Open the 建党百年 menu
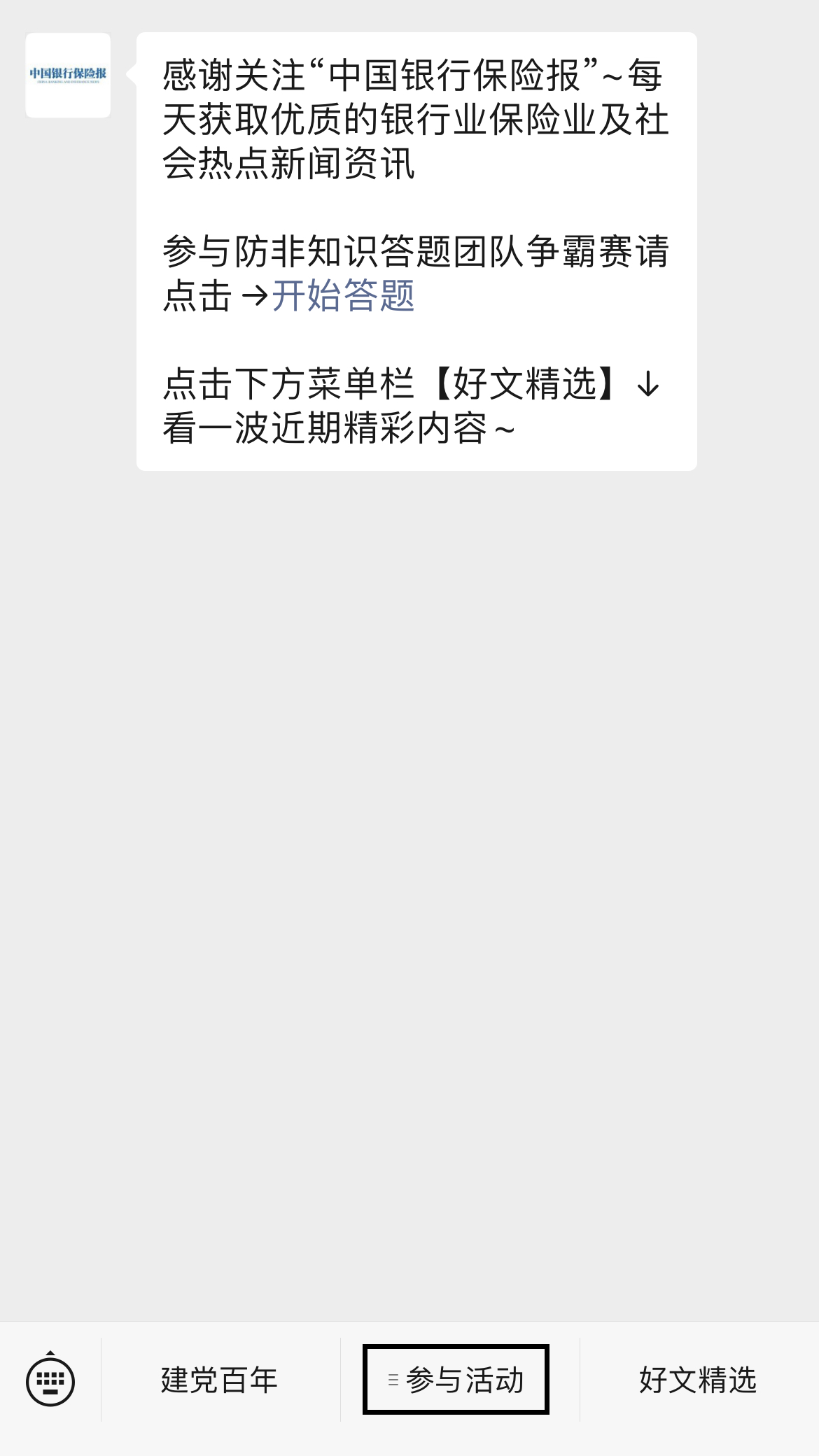This screenshot has height=1456, width=819. click(220, 1380)
